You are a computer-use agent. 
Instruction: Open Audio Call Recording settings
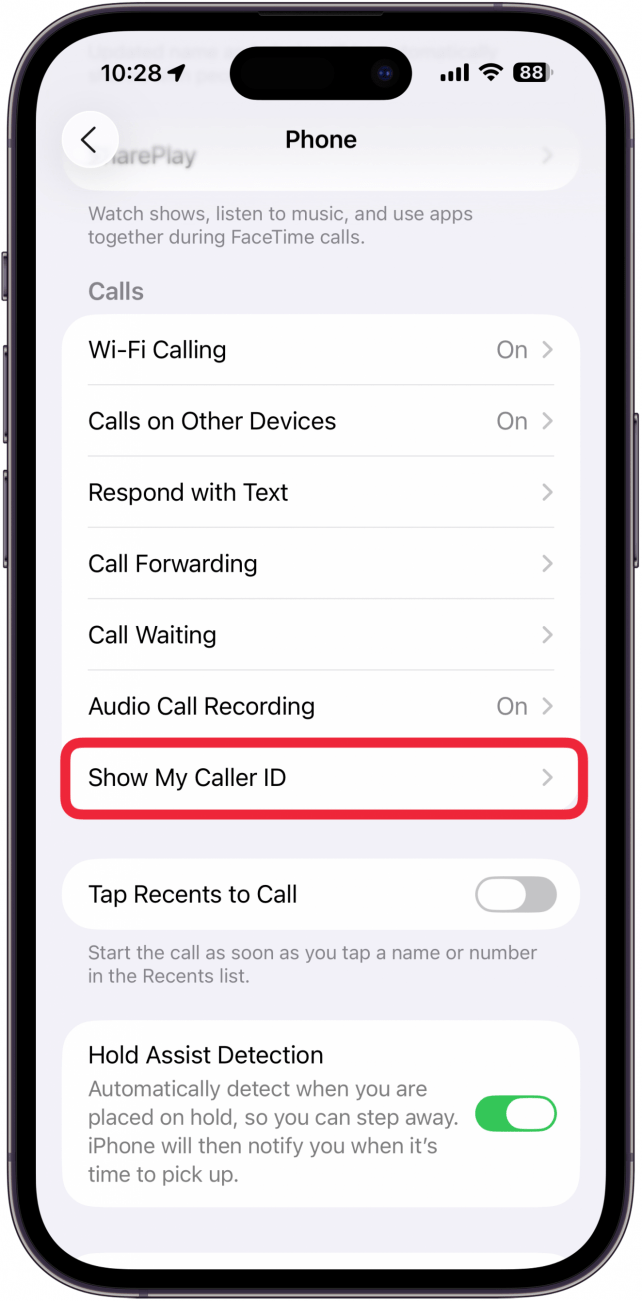(320, 706)
